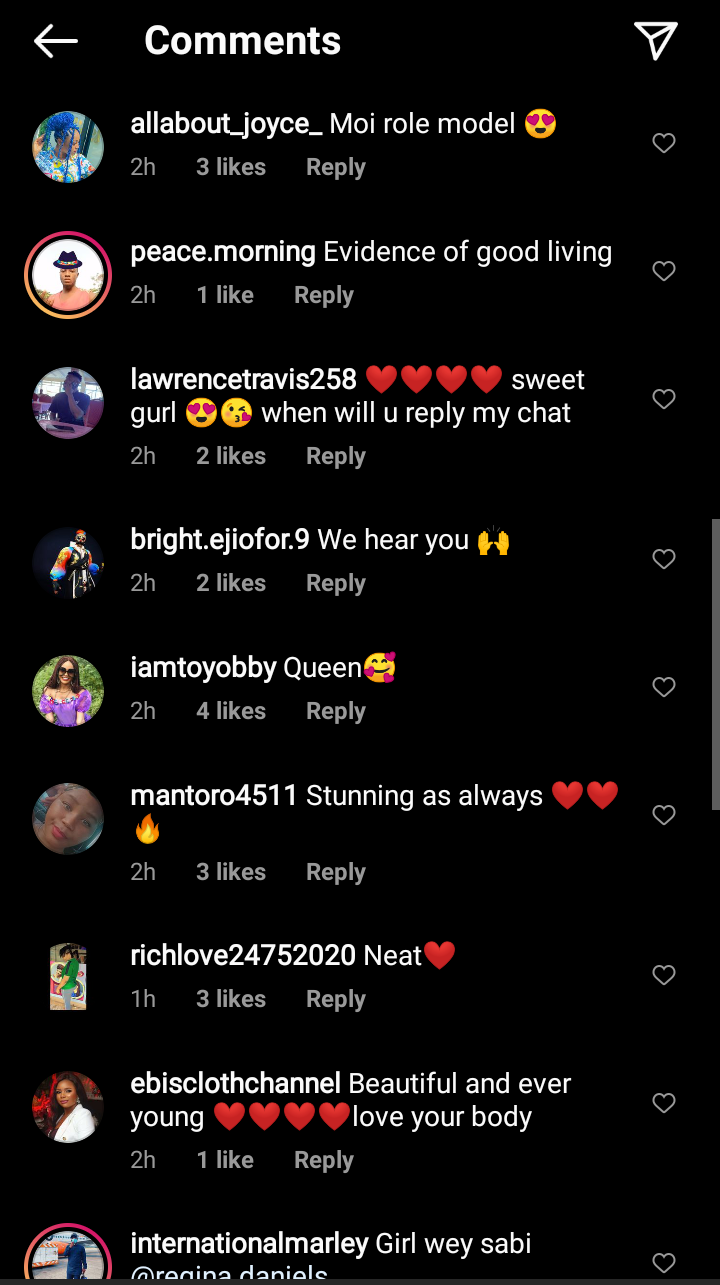Reply to mantoro4511's comment
Viewport: 720px width, 1285px height.
coord(335,872)
